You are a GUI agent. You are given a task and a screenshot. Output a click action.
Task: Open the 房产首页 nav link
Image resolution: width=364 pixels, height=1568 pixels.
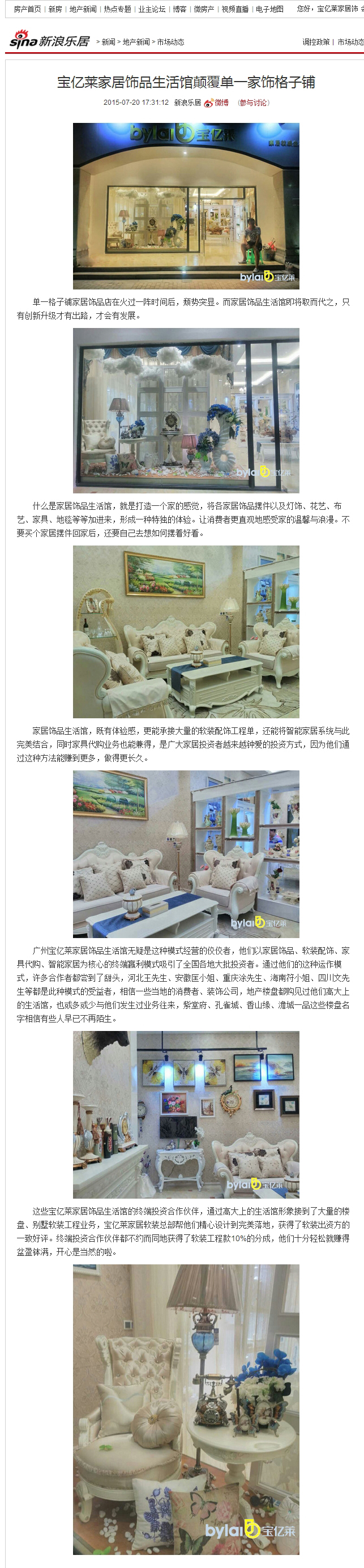pos(27,9)
